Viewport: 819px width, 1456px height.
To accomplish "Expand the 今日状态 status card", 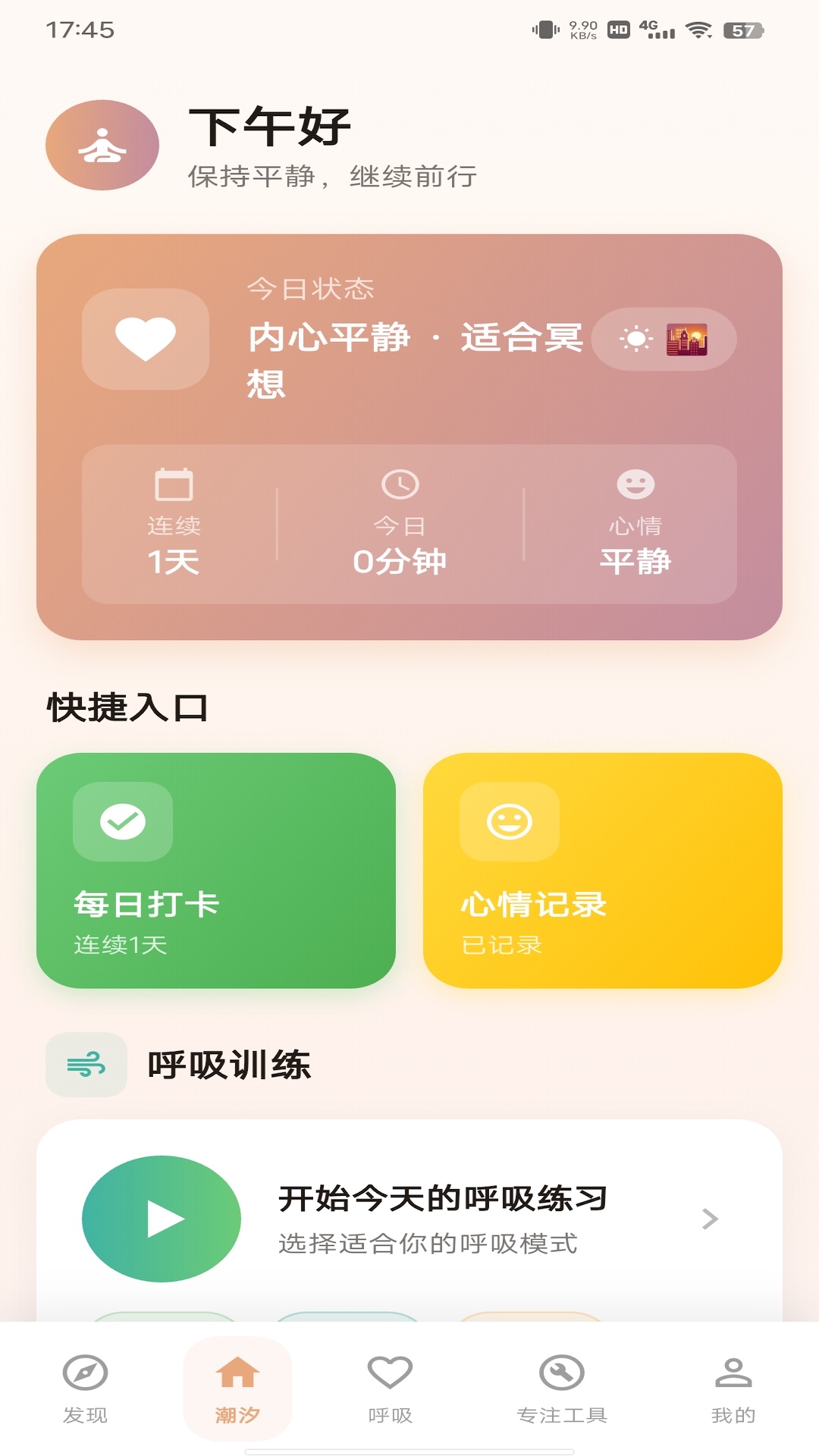I will 409,436.
